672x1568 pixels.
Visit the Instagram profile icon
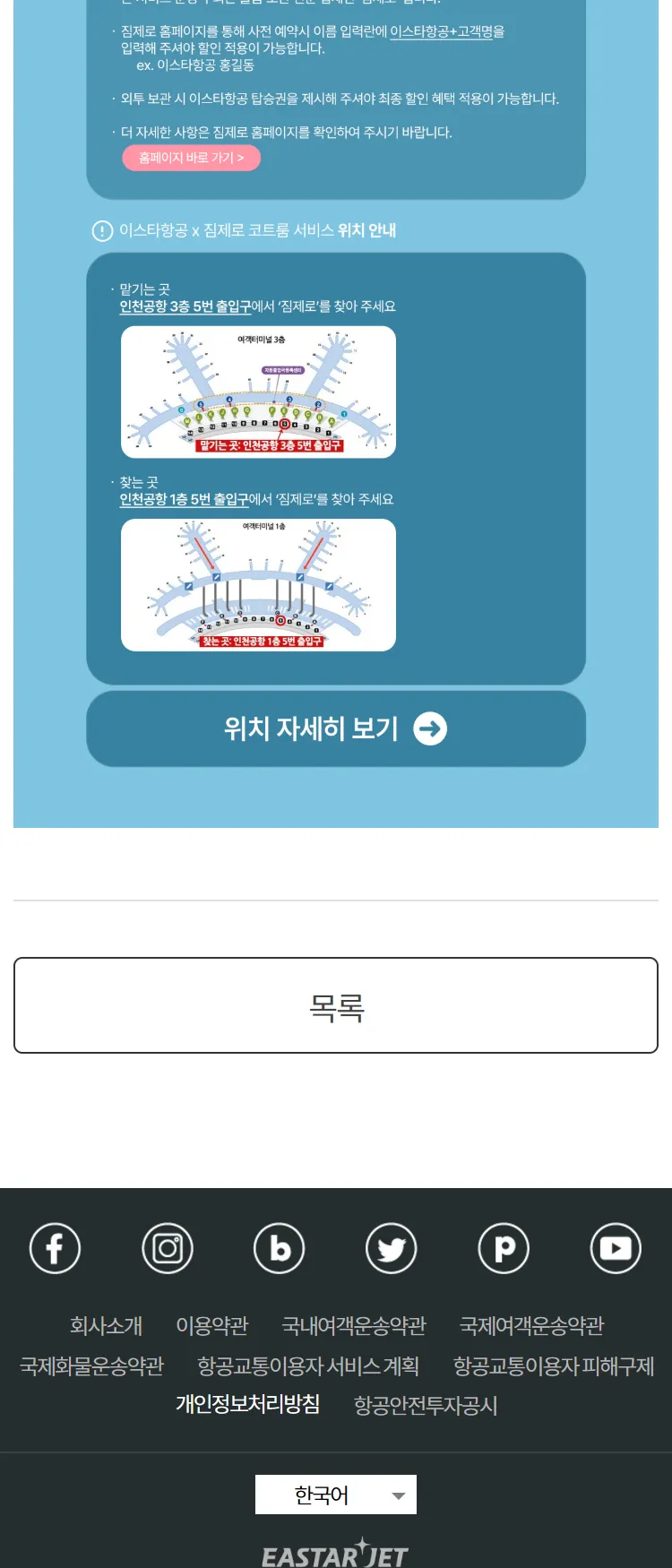pyautogui.click(x=168, y=1248)
